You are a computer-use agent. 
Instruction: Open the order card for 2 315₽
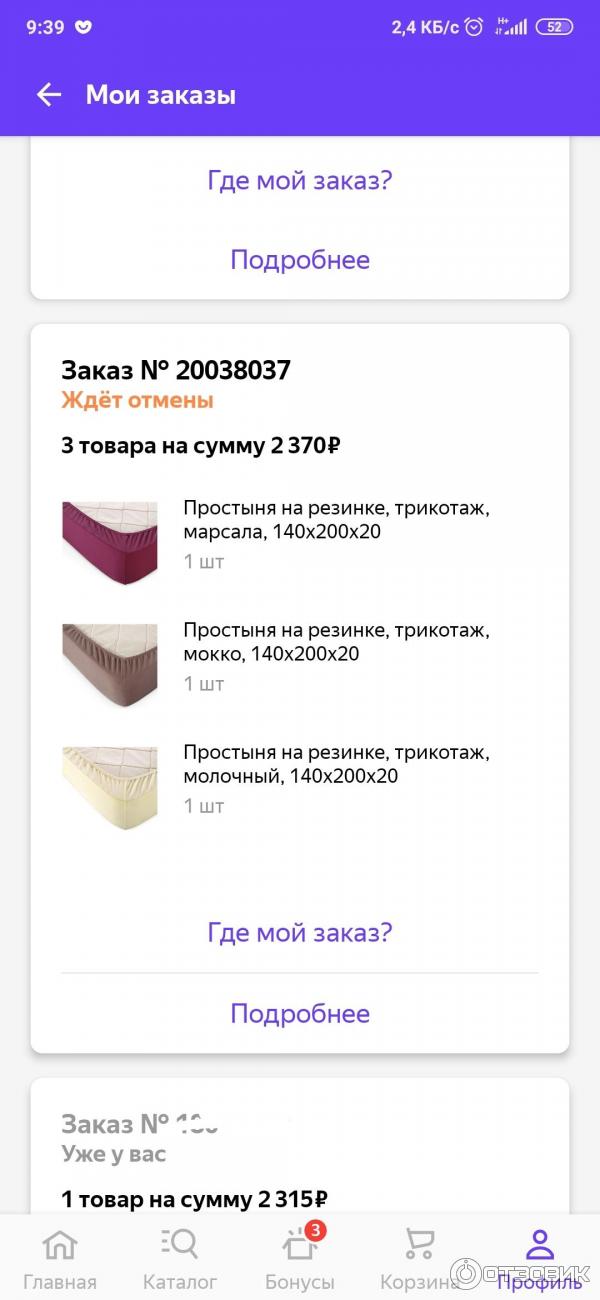coord(300,1160)
